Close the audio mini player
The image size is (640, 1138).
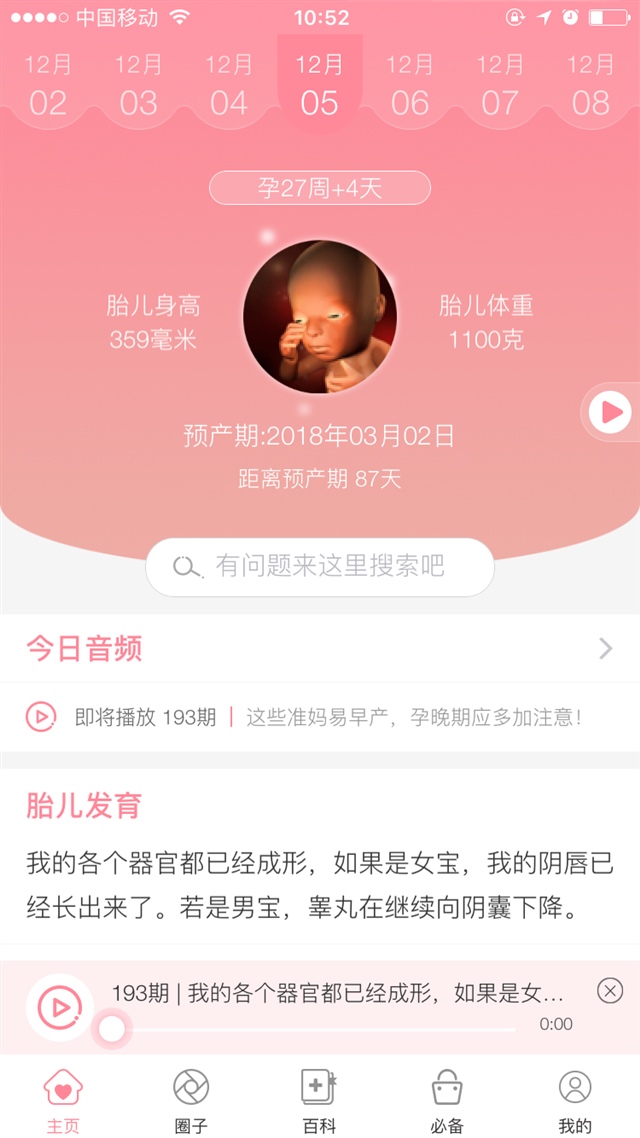click(x=610, y=991)
